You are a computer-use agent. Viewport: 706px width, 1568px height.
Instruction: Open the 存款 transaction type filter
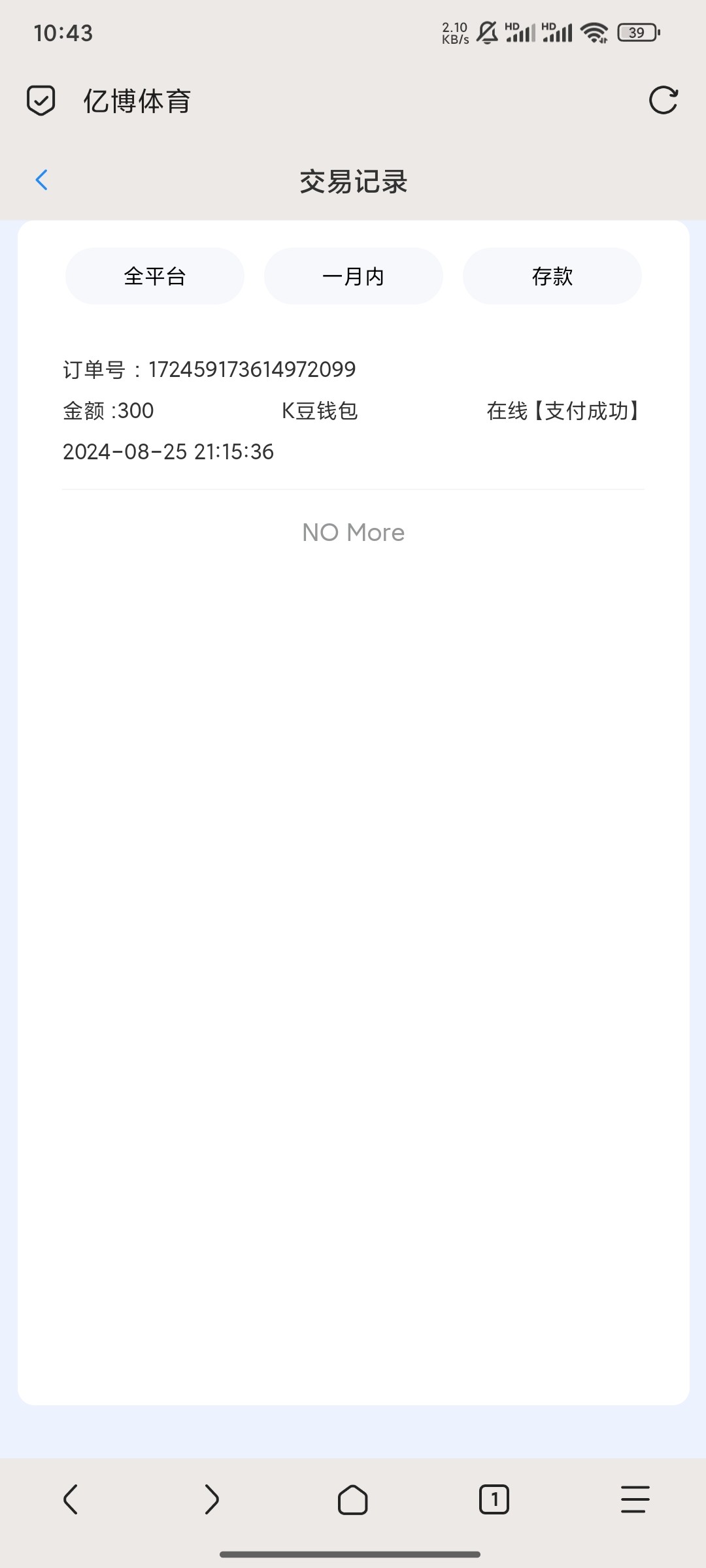552,276
